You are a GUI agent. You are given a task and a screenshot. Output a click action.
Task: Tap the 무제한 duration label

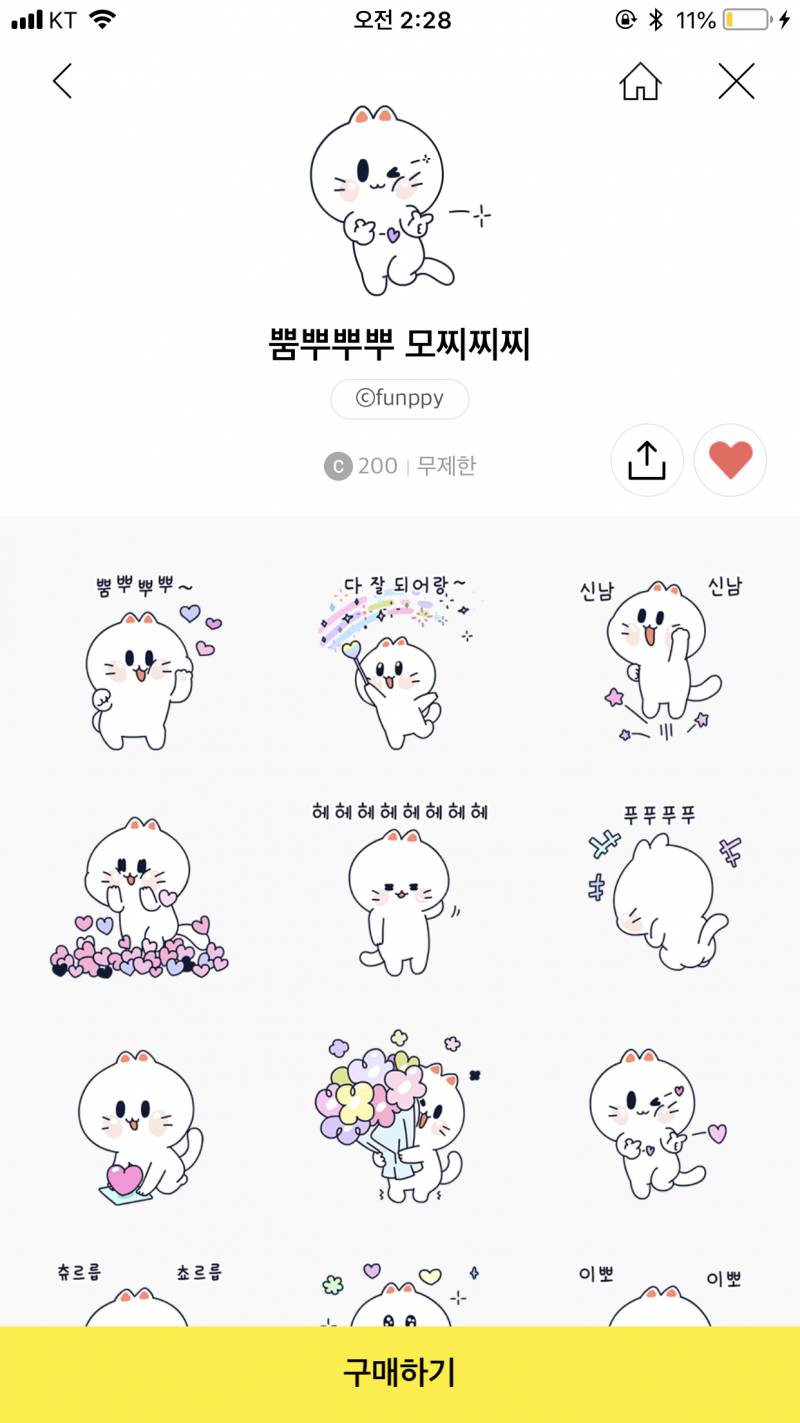point(447,466)
